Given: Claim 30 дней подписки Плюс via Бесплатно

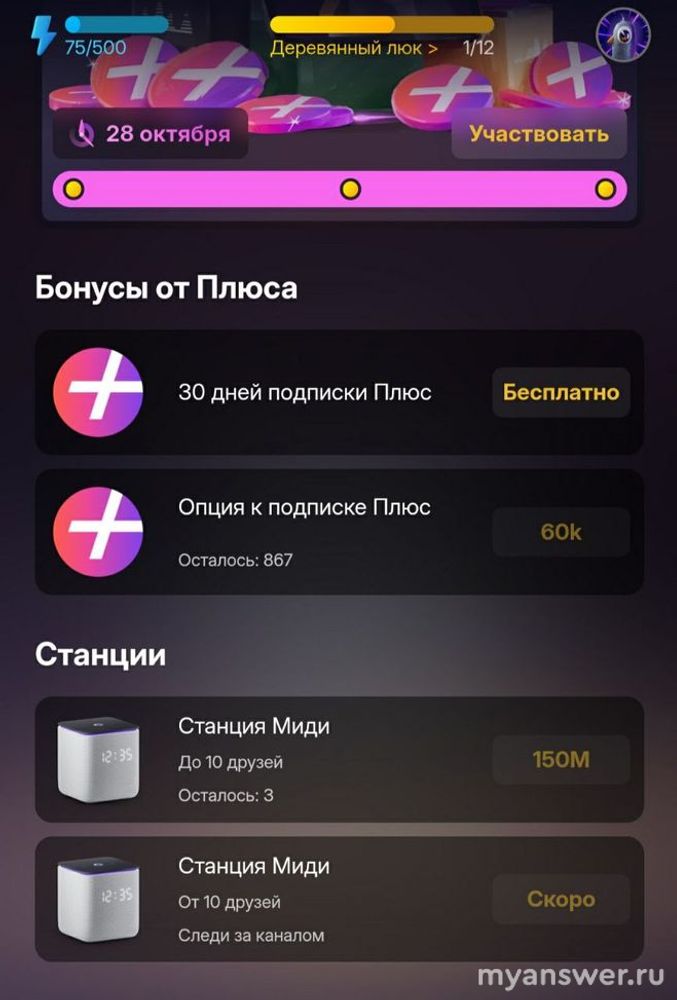Looking at the screenshot, I should pyautogui.click(x=560, y=392).
